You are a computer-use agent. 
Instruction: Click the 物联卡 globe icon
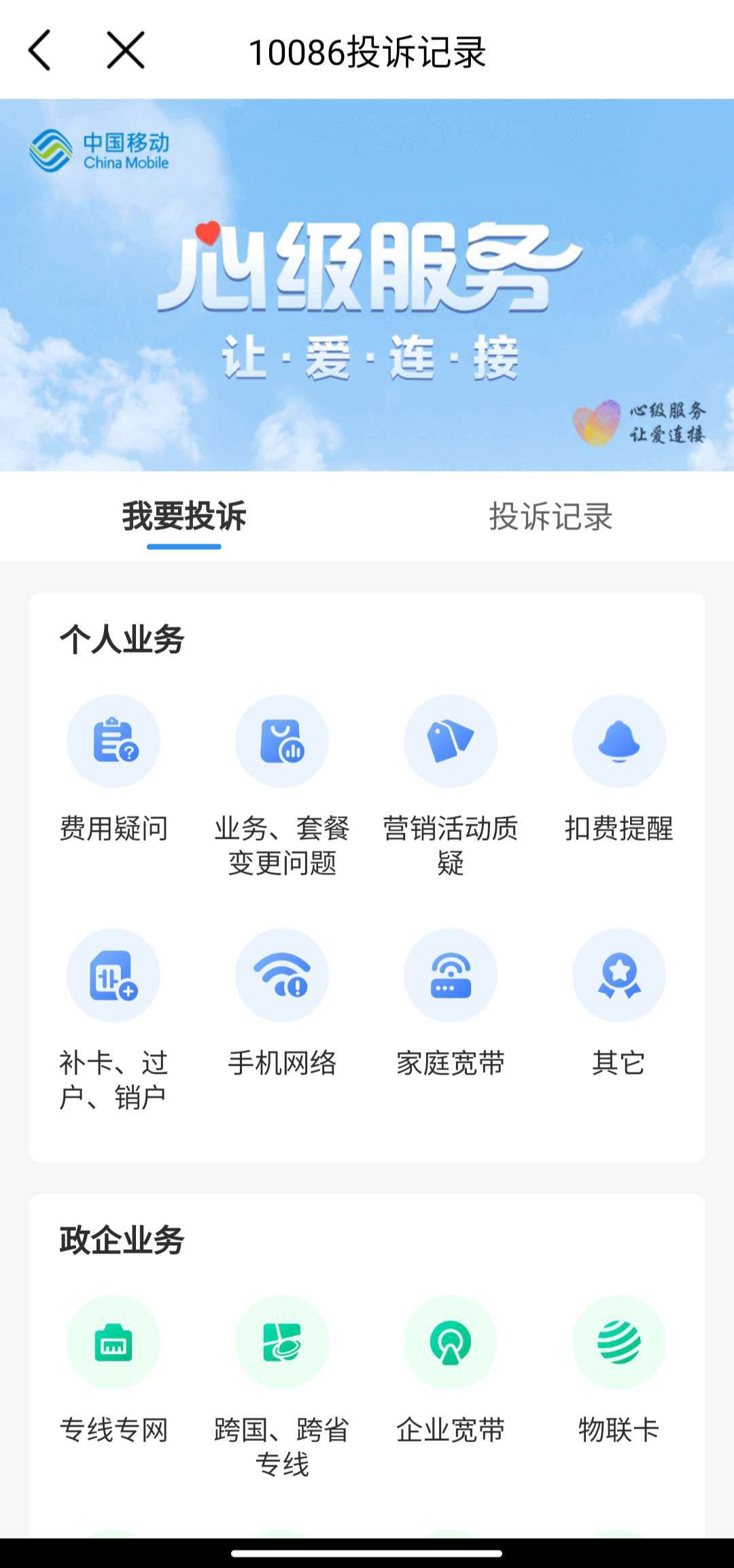coord(618,1342)
